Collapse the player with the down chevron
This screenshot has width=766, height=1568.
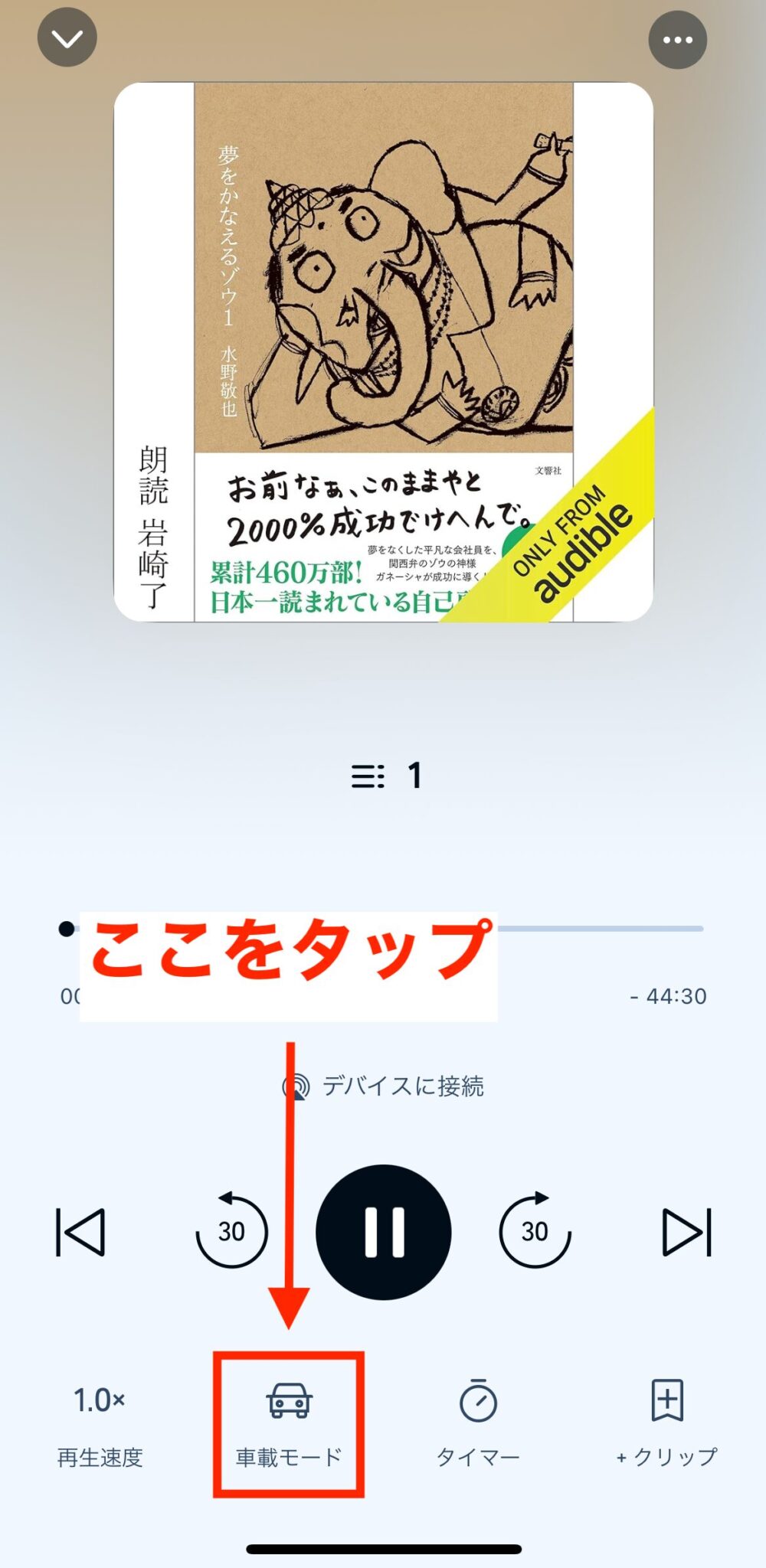point(67,38)
